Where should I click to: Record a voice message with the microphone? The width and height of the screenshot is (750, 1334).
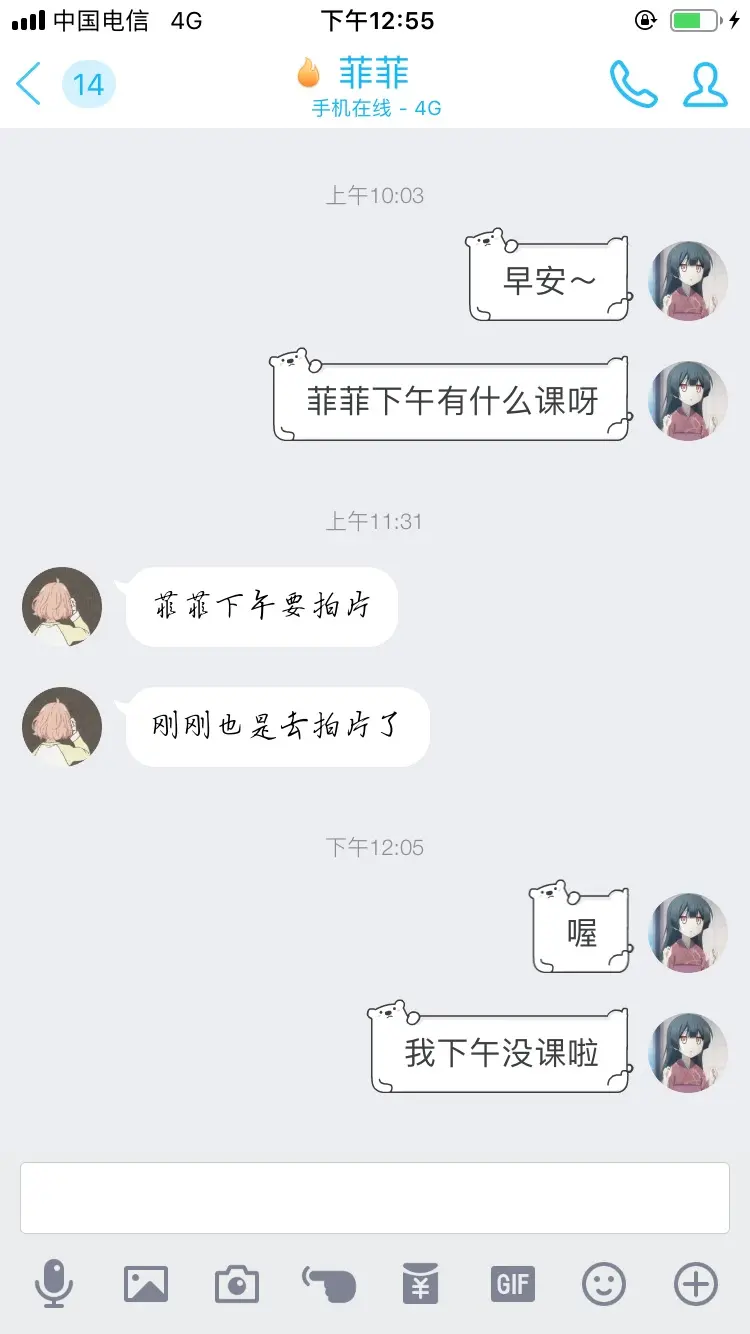pyautogui.click(x=54, y=1283)
